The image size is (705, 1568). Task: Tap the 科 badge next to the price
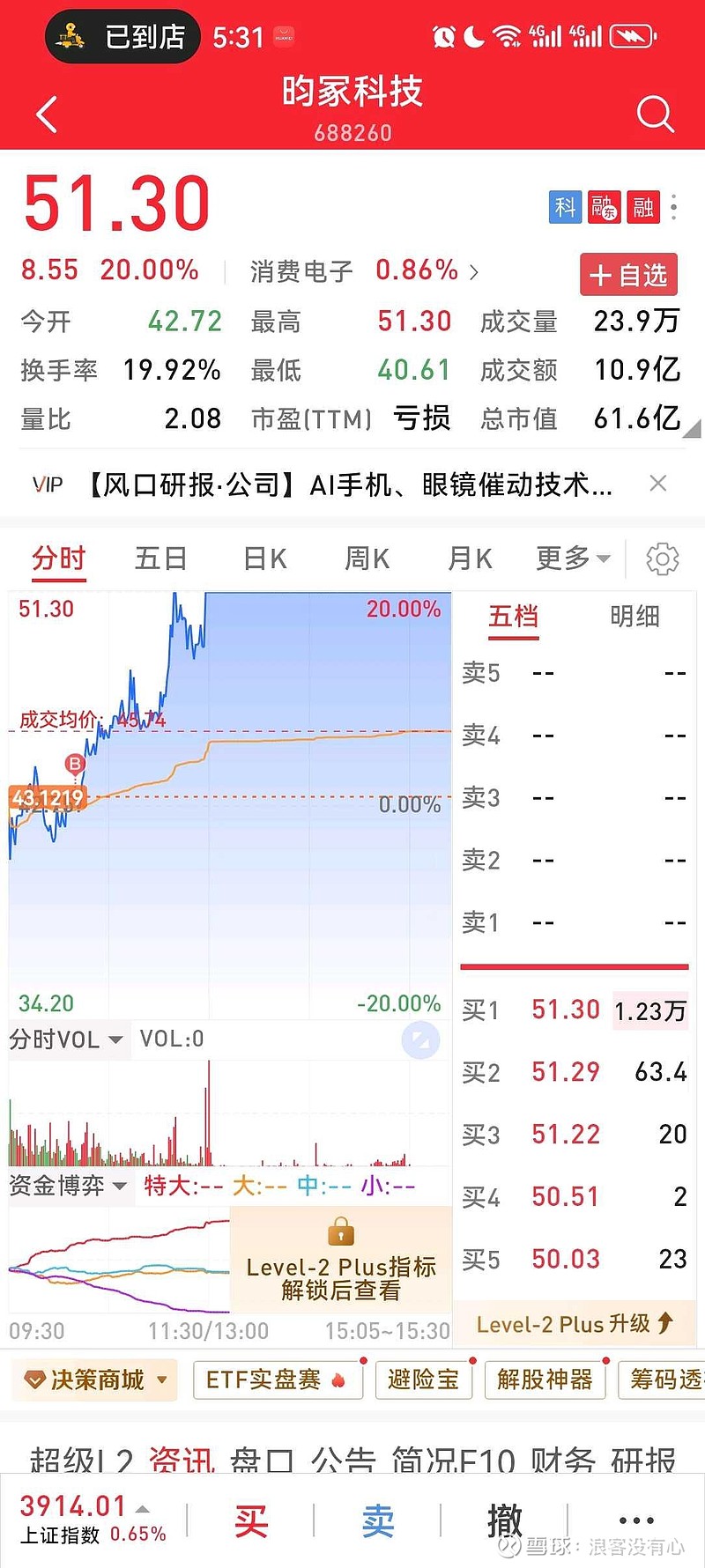click(x=565, y=207)
